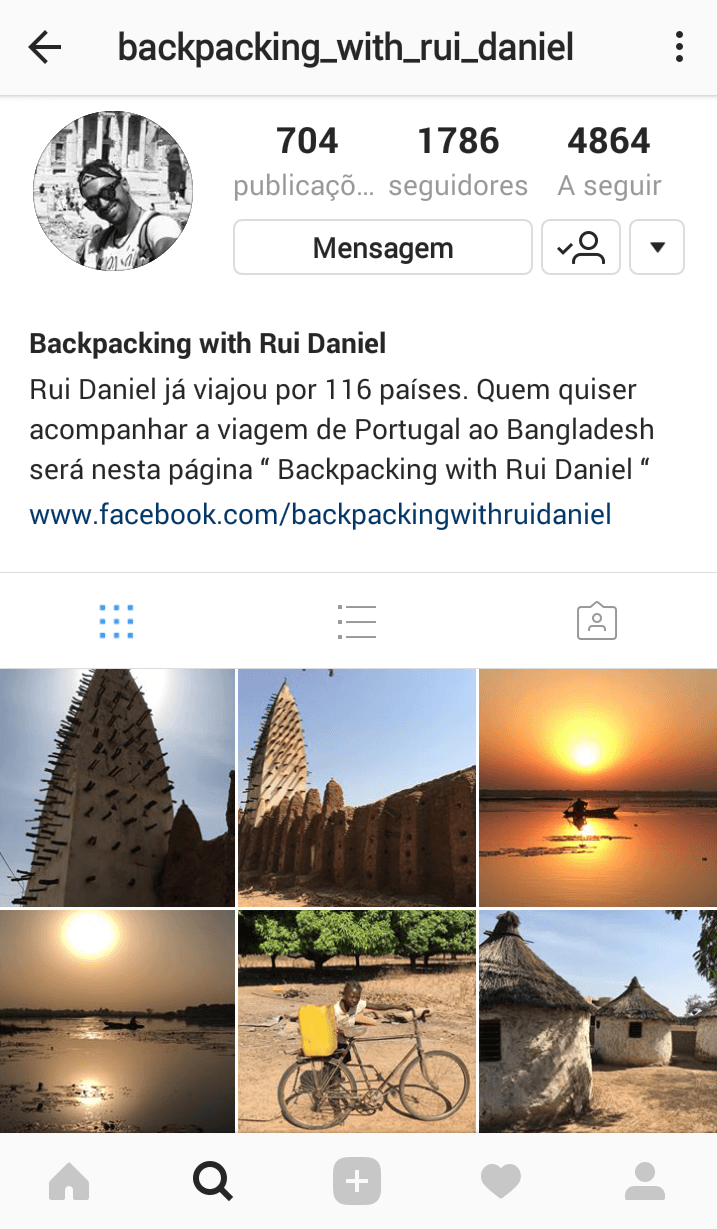Open the boy with bicycle photo

(x=357, y=1021)
